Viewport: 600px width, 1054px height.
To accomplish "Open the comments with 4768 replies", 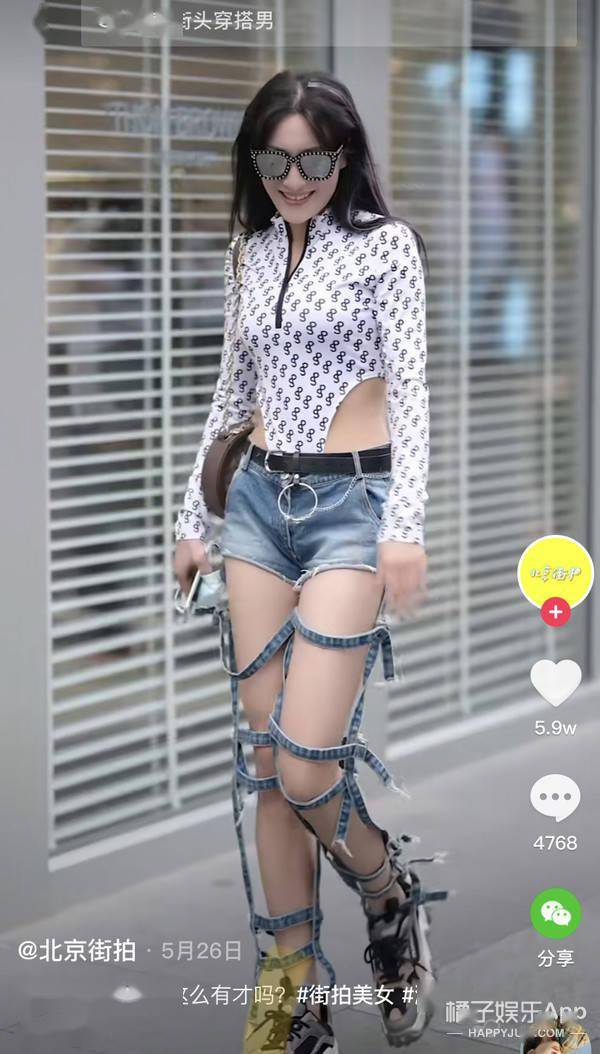I will click(555, 800).
